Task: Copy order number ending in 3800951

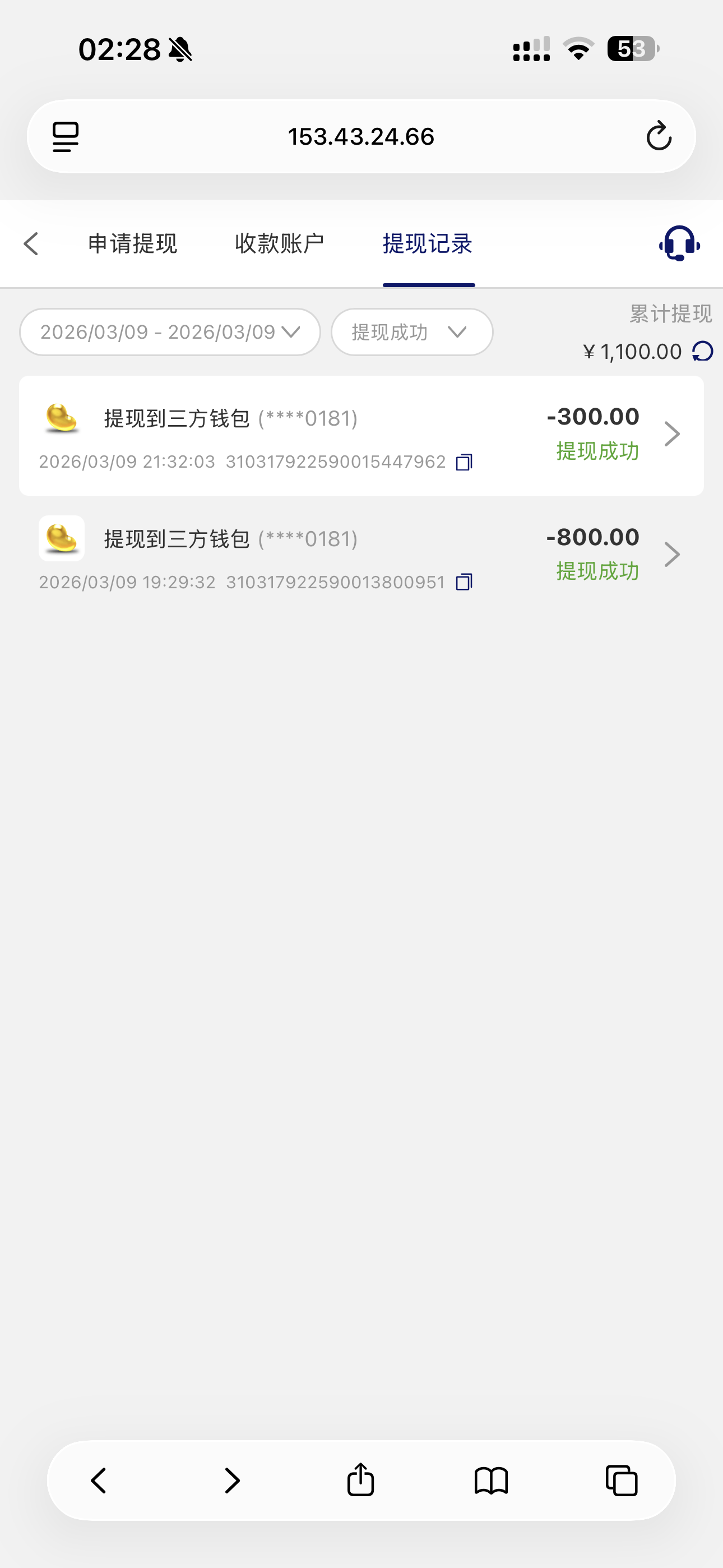Action: (x=465, y=583)
